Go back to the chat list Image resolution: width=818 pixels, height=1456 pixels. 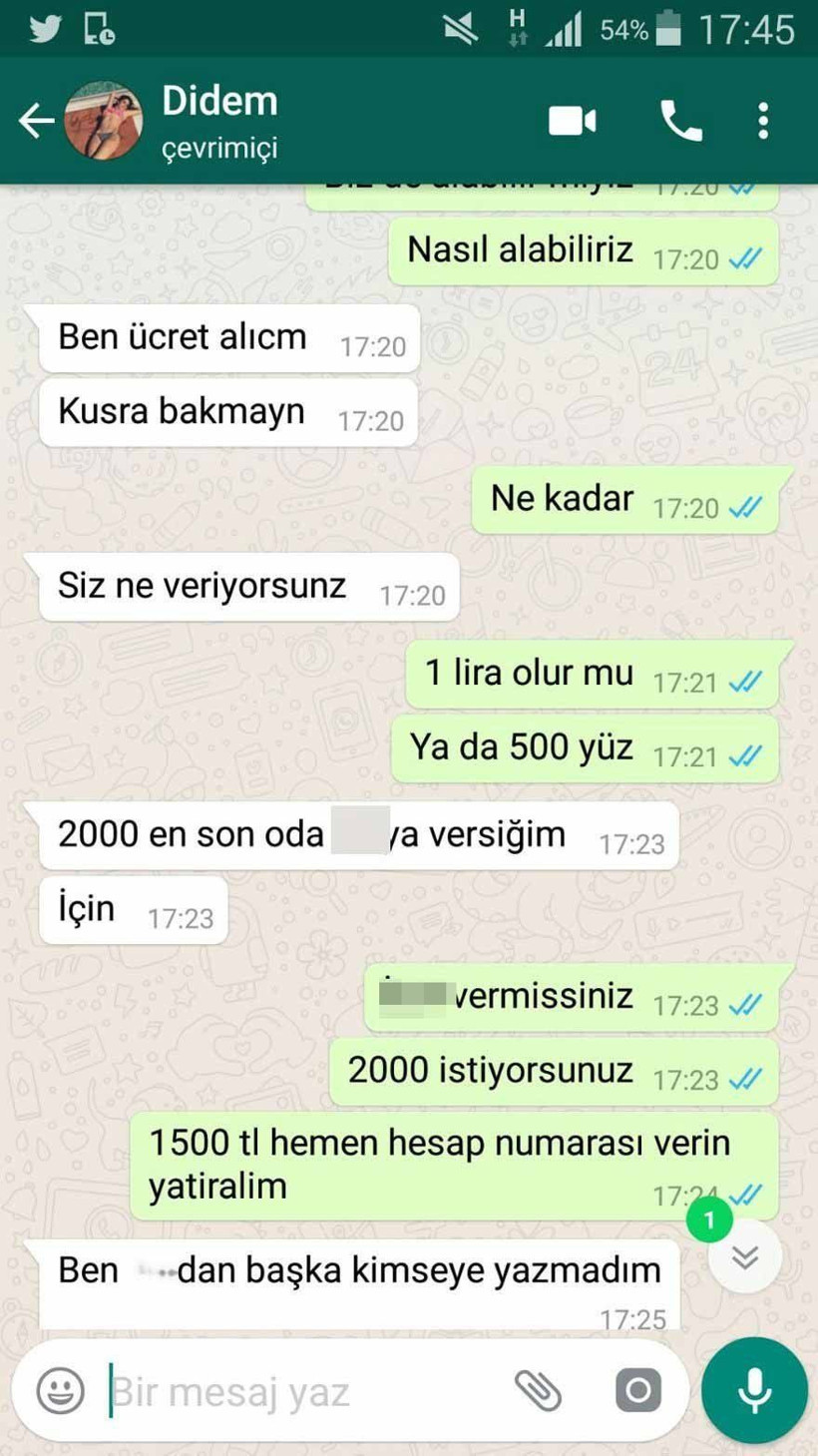(x=36, y=119)
